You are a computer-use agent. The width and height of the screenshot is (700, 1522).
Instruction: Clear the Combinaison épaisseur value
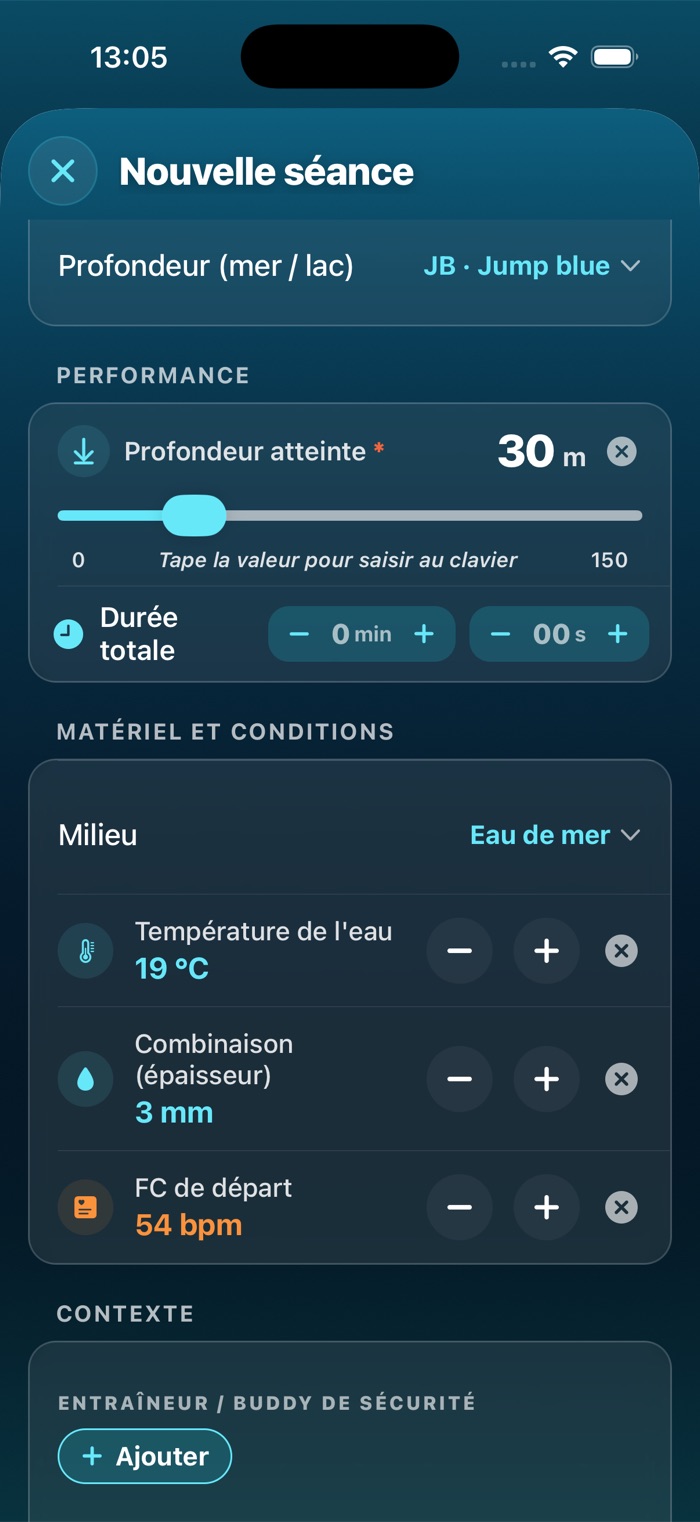click(621, 1079)
